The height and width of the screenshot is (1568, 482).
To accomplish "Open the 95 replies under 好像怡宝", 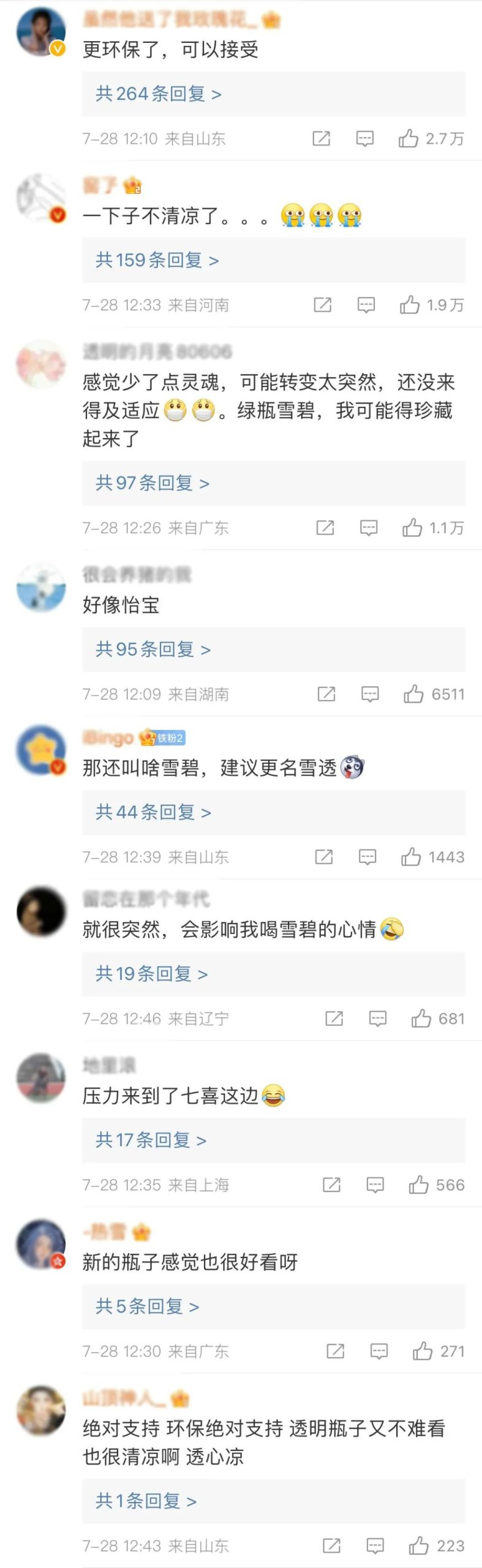I will point(153,649).
